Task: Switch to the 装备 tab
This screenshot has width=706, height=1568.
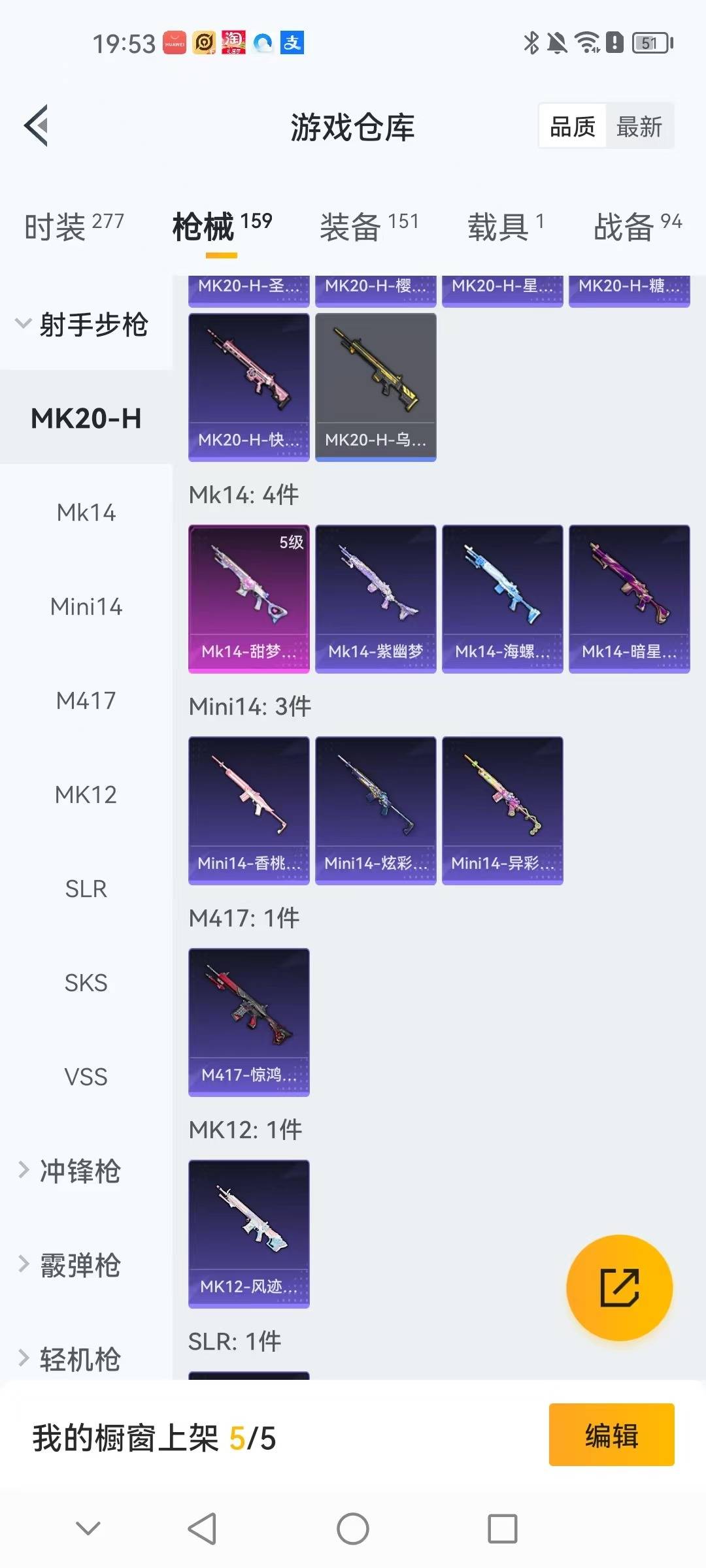Action: click(x=368, y=227)
